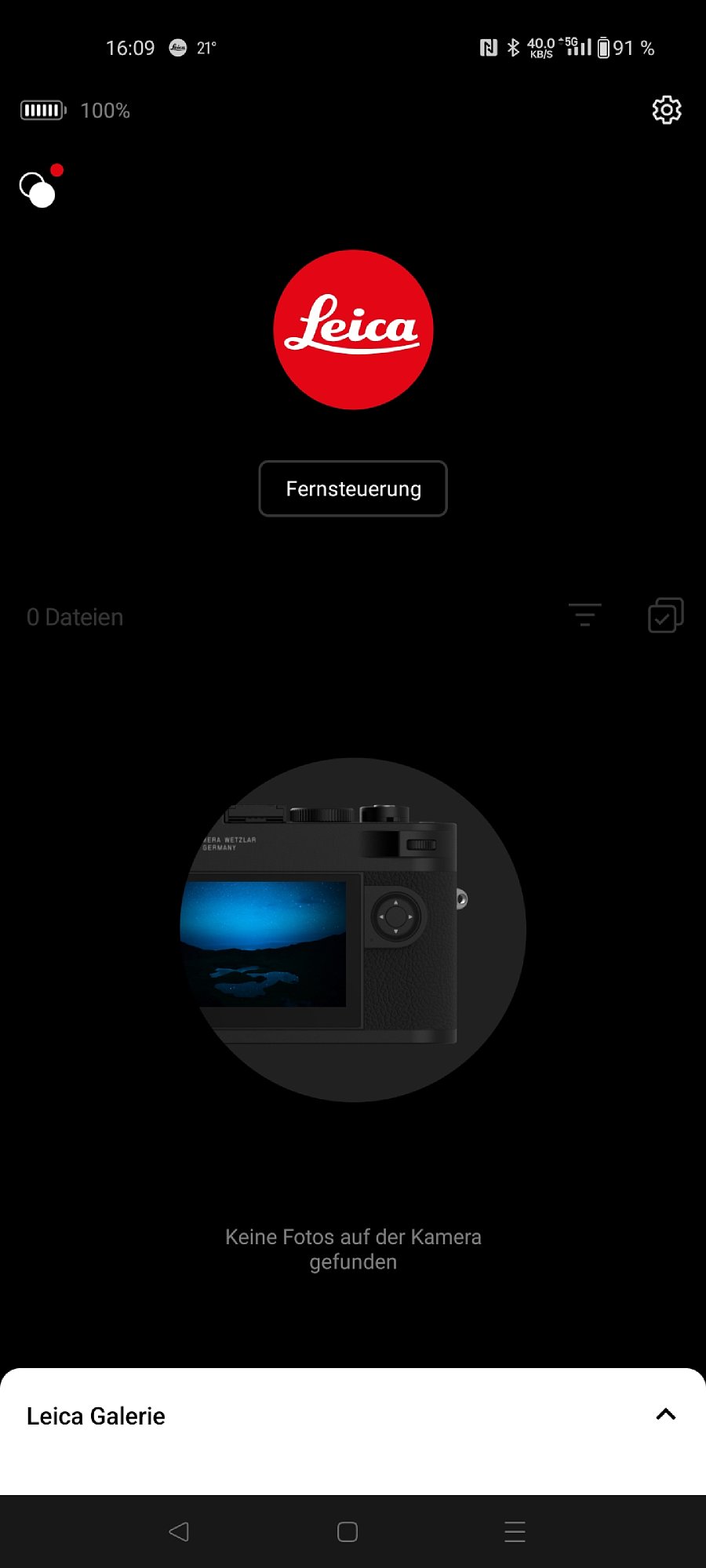Expand the Leica Galerie panel
The image size is (706, 1568).
pyautogui.click(x=665, y=1414)
